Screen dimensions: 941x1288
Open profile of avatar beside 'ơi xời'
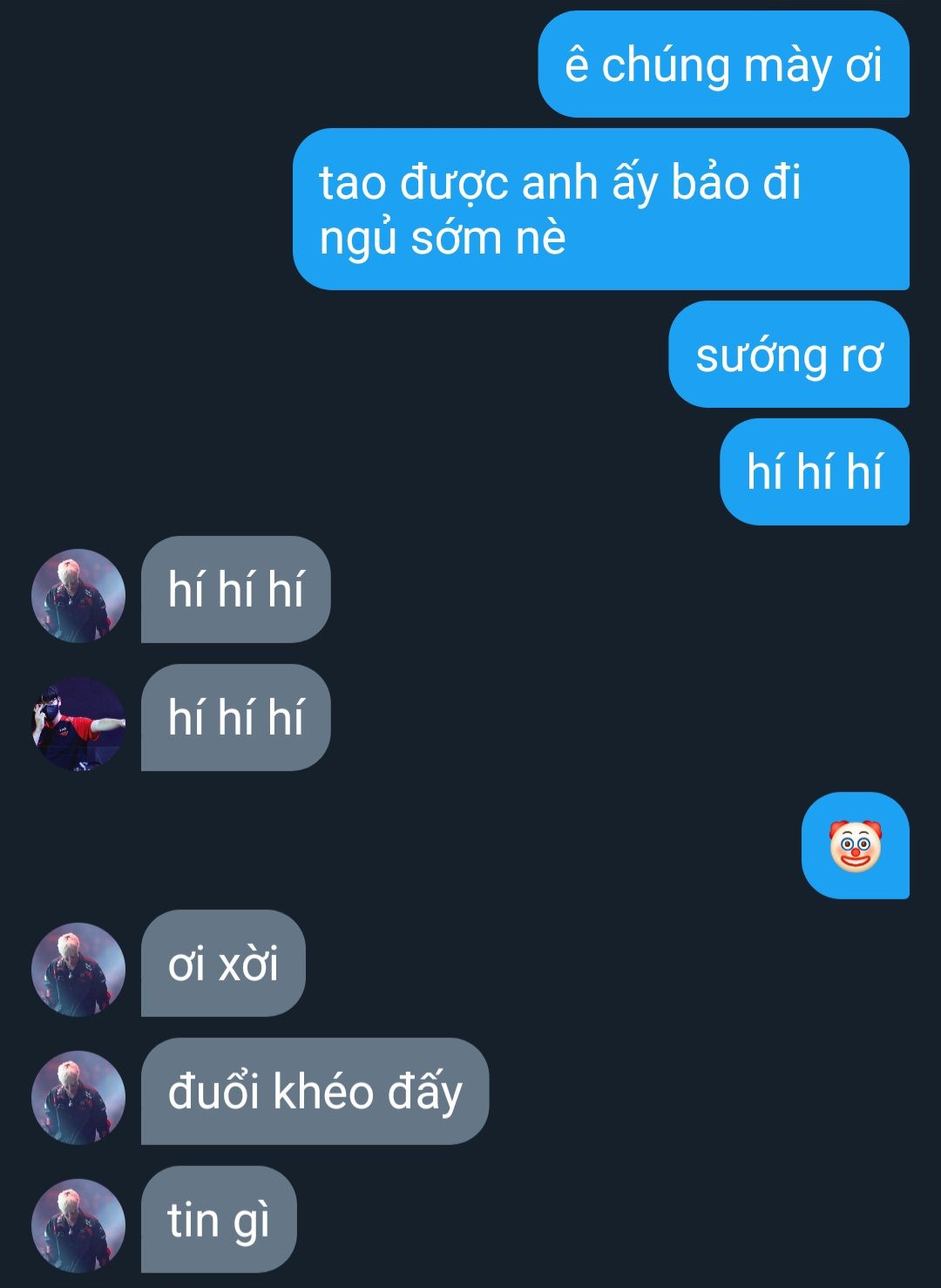(78, 969)
